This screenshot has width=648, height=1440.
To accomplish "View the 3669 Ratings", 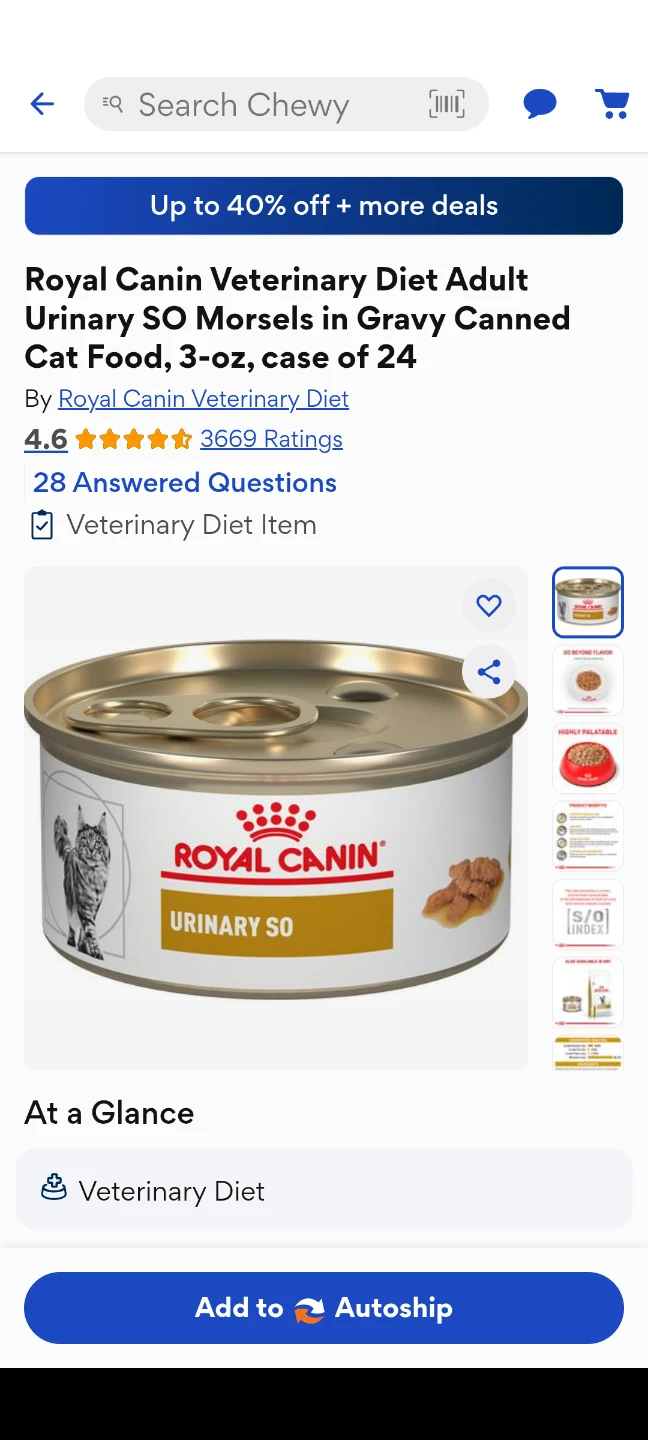I will [271, 439].
